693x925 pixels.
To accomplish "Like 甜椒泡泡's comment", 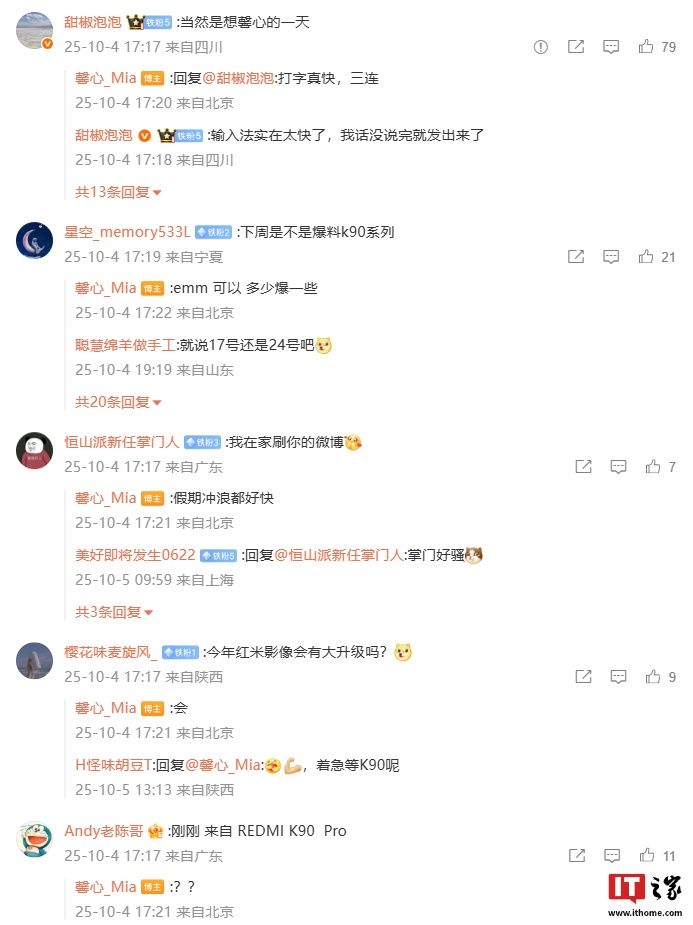I will [x=647, y=47].
